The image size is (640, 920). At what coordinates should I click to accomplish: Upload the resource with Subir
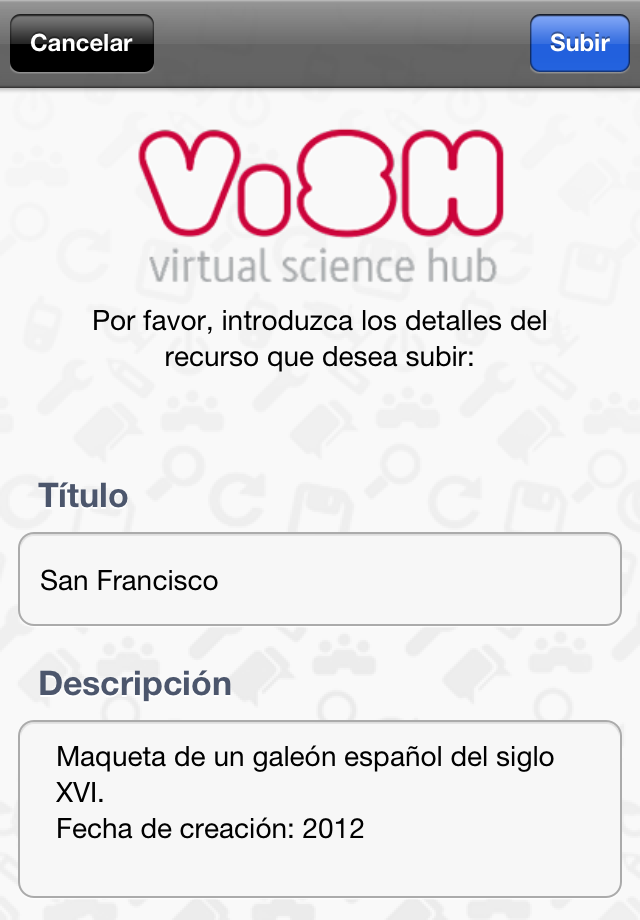(x=580, y=44)
